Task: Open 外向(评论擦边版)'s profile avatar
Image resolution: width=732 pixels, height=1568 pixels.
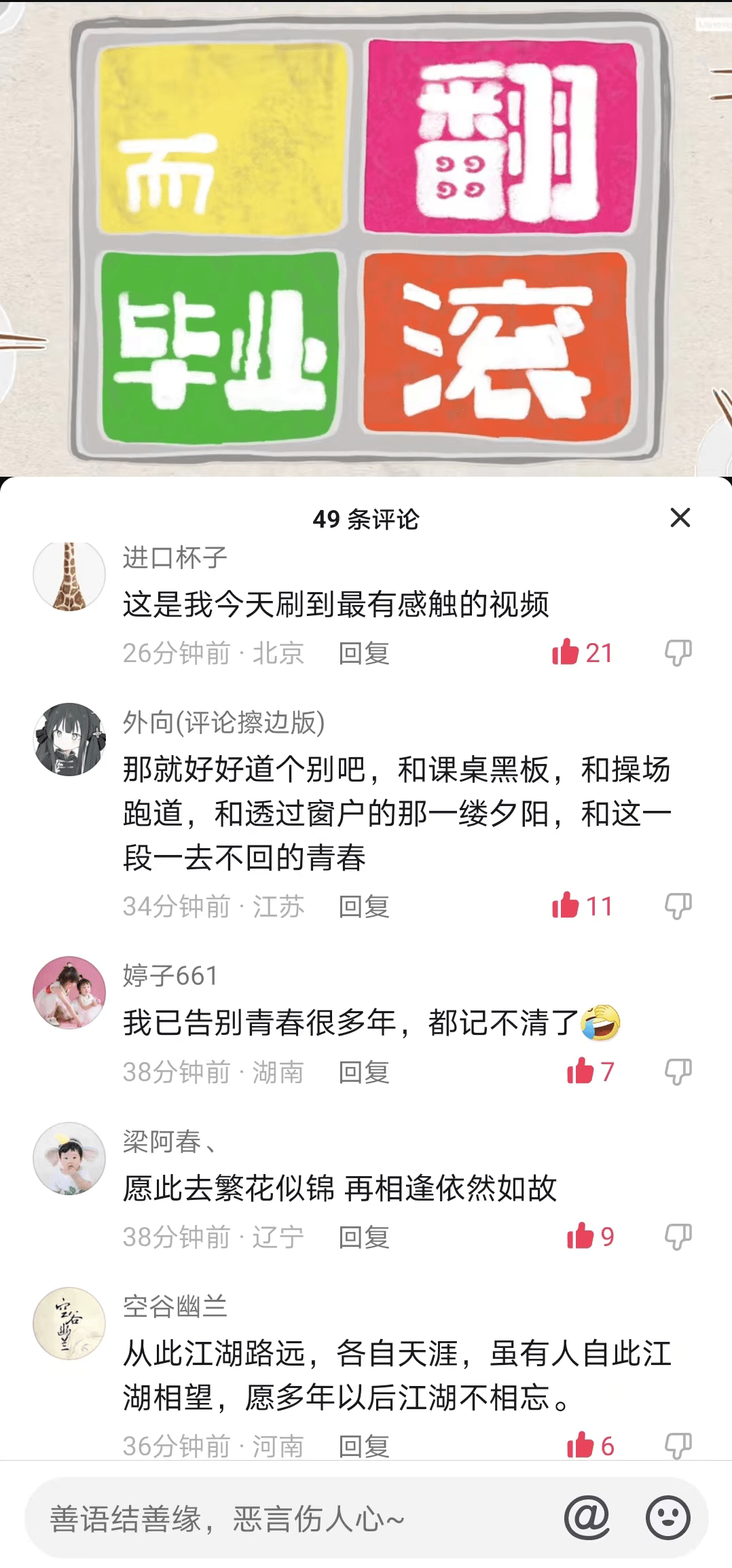Action: coord(69,739)
